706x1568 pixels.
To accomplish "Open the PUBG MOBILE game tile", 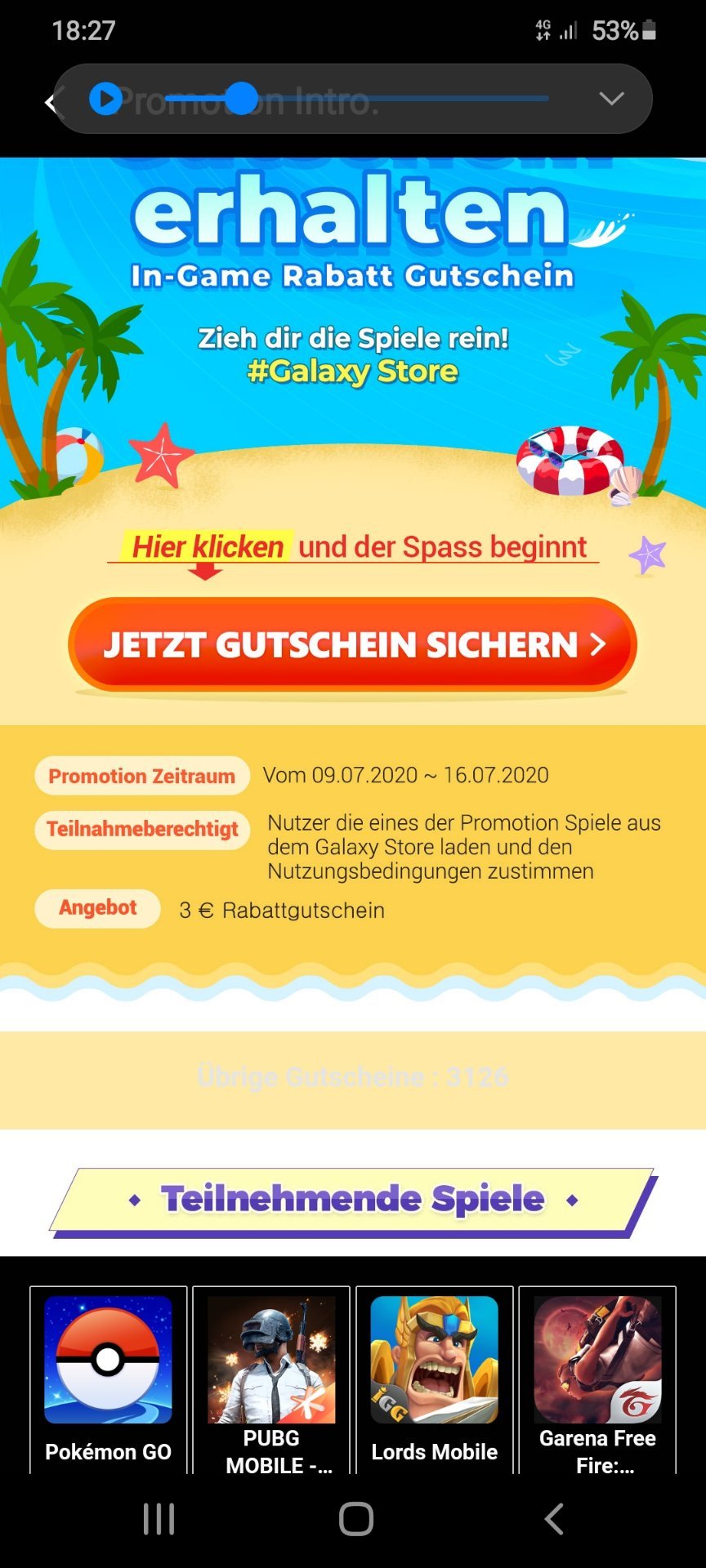I will click(271, 1379).
